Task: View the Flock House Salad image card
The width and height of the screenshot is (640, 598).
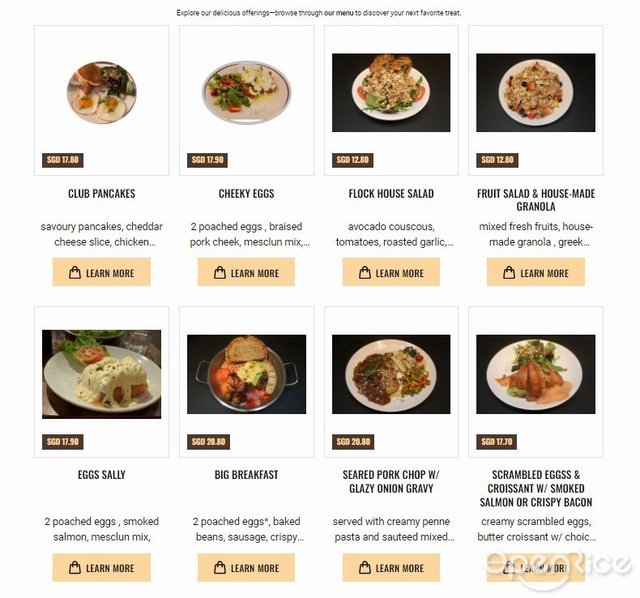Action: click(x=391, y=93)
